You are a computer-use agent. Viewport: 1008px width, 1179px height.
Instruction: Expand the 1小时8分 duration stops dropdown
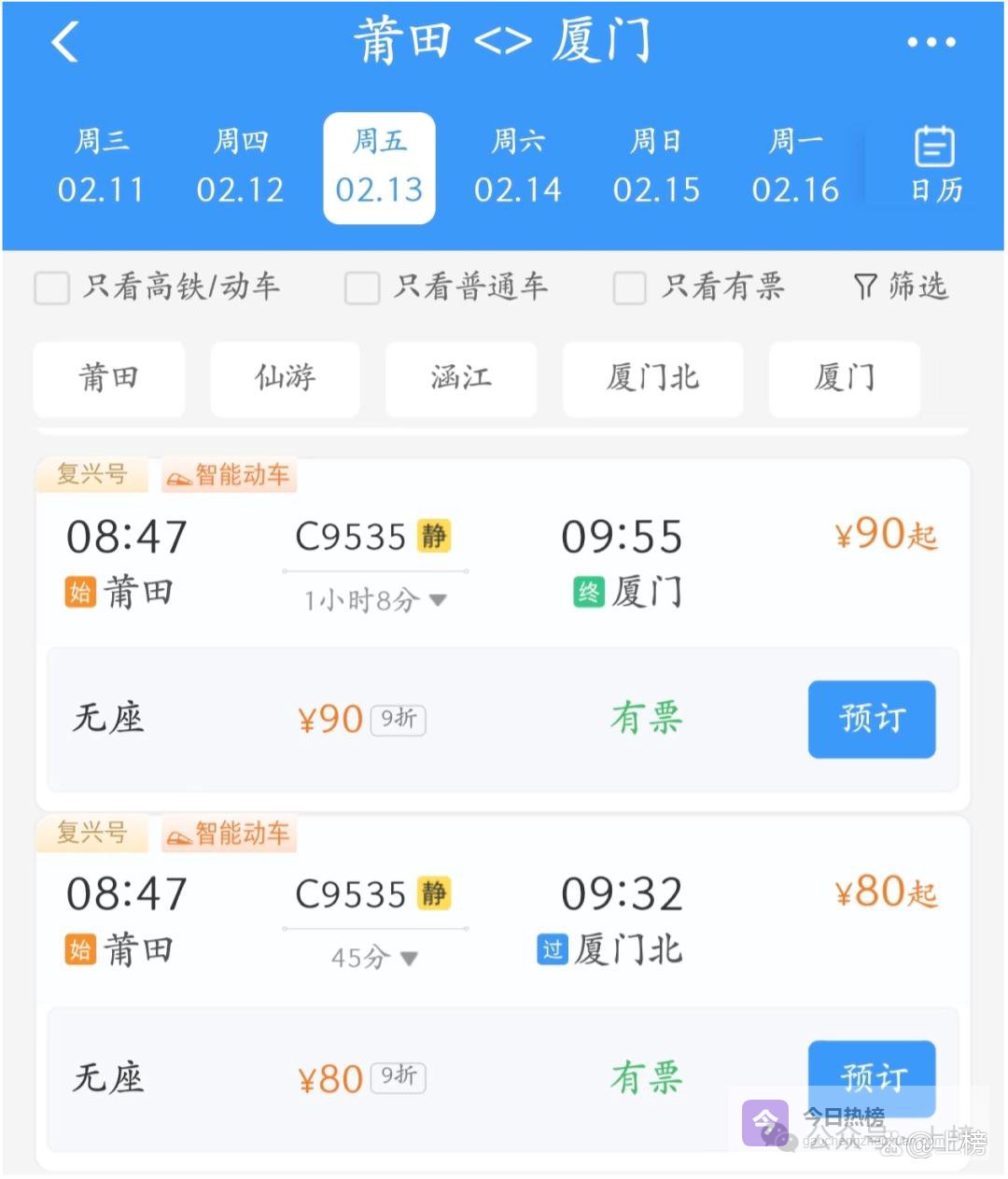point(375,599)
